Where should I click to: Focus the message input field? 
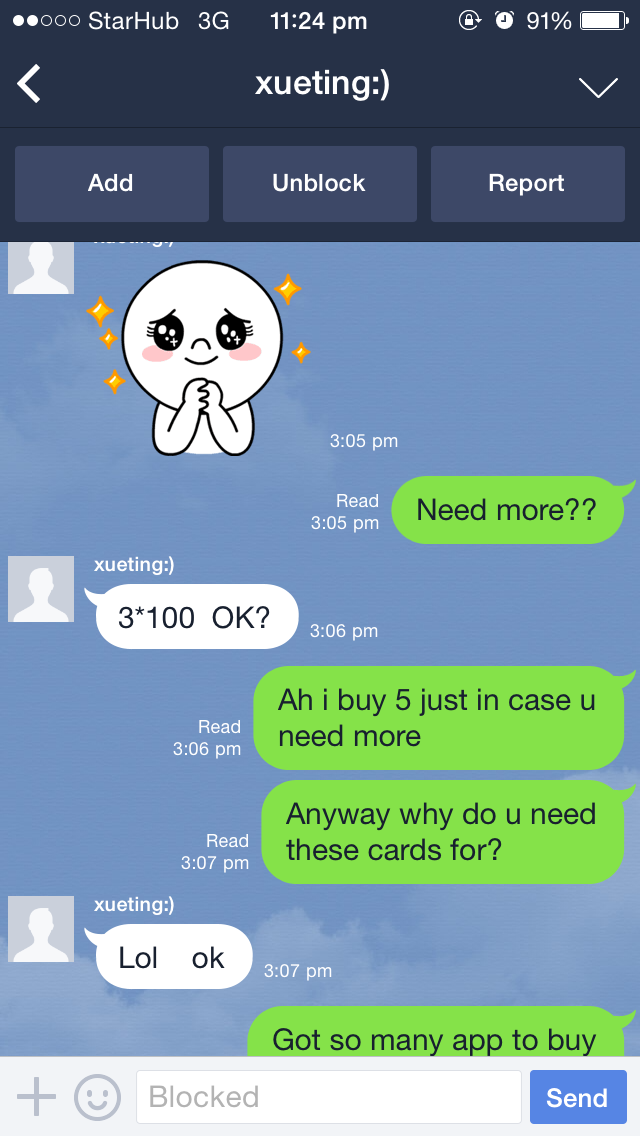click(x=328, y=1097)
